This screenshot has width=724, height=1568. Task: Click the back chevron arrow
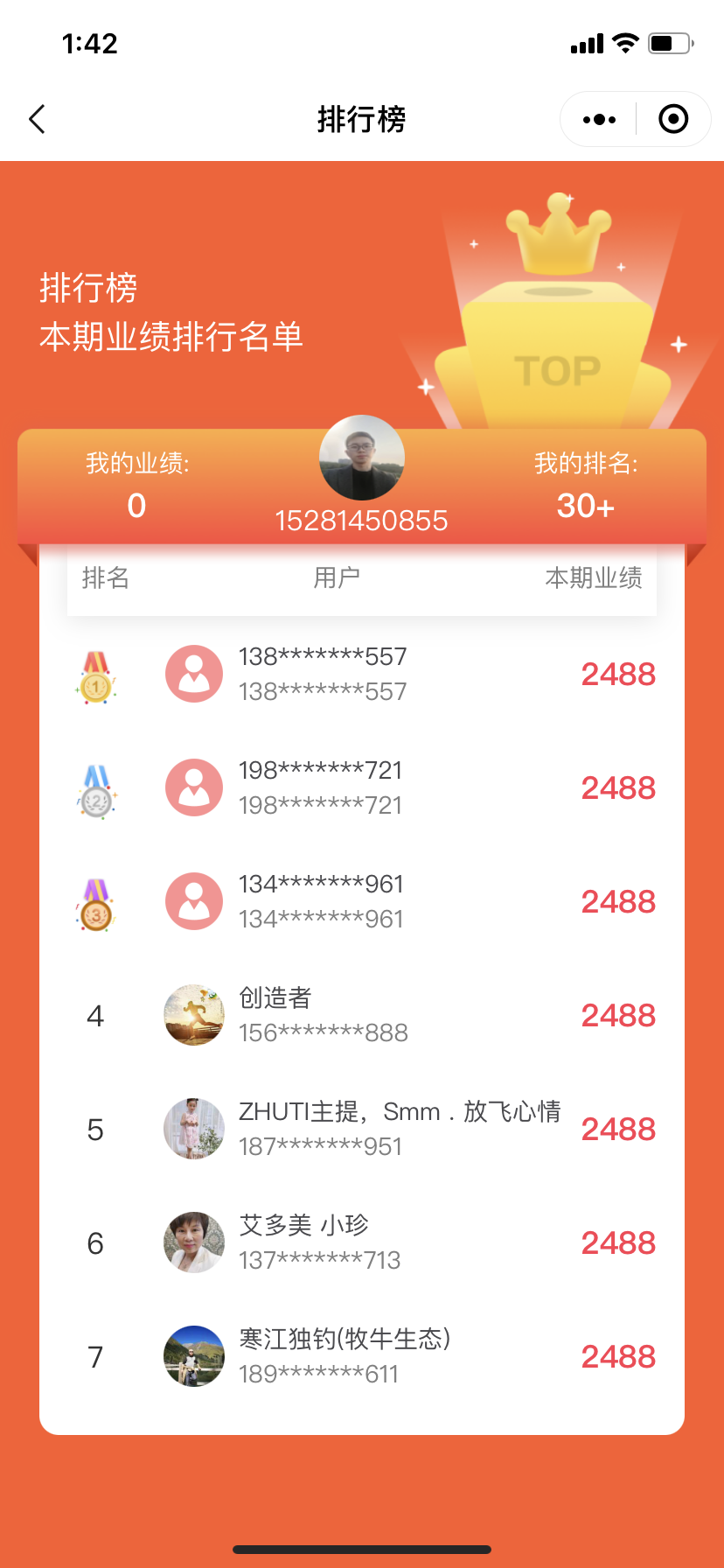pos(37,119)
